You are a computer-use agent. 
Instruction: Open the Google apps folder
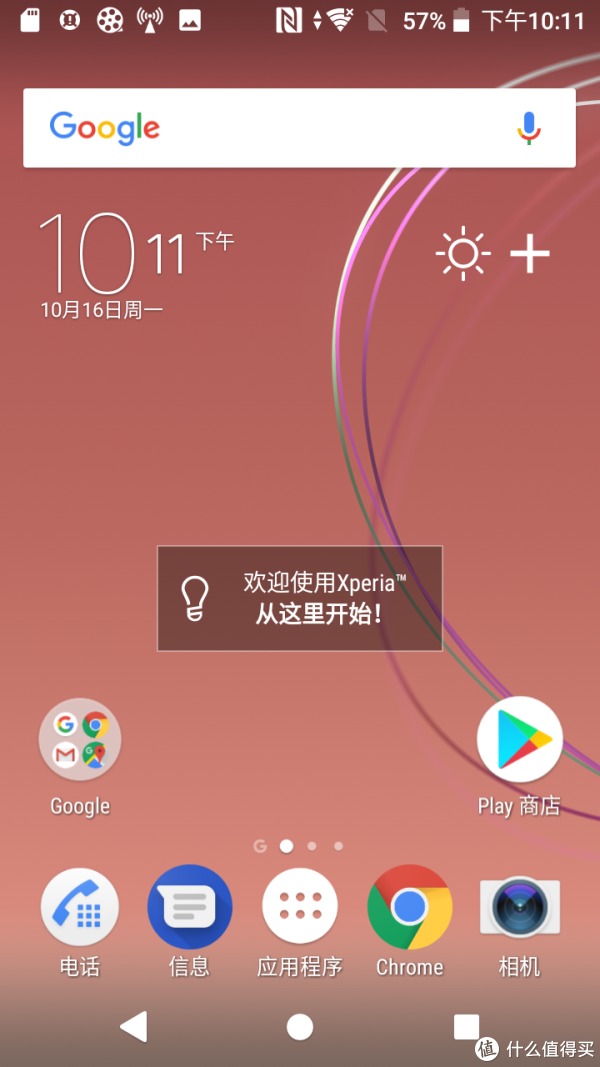pyautogui.click(x=80, y=741)
